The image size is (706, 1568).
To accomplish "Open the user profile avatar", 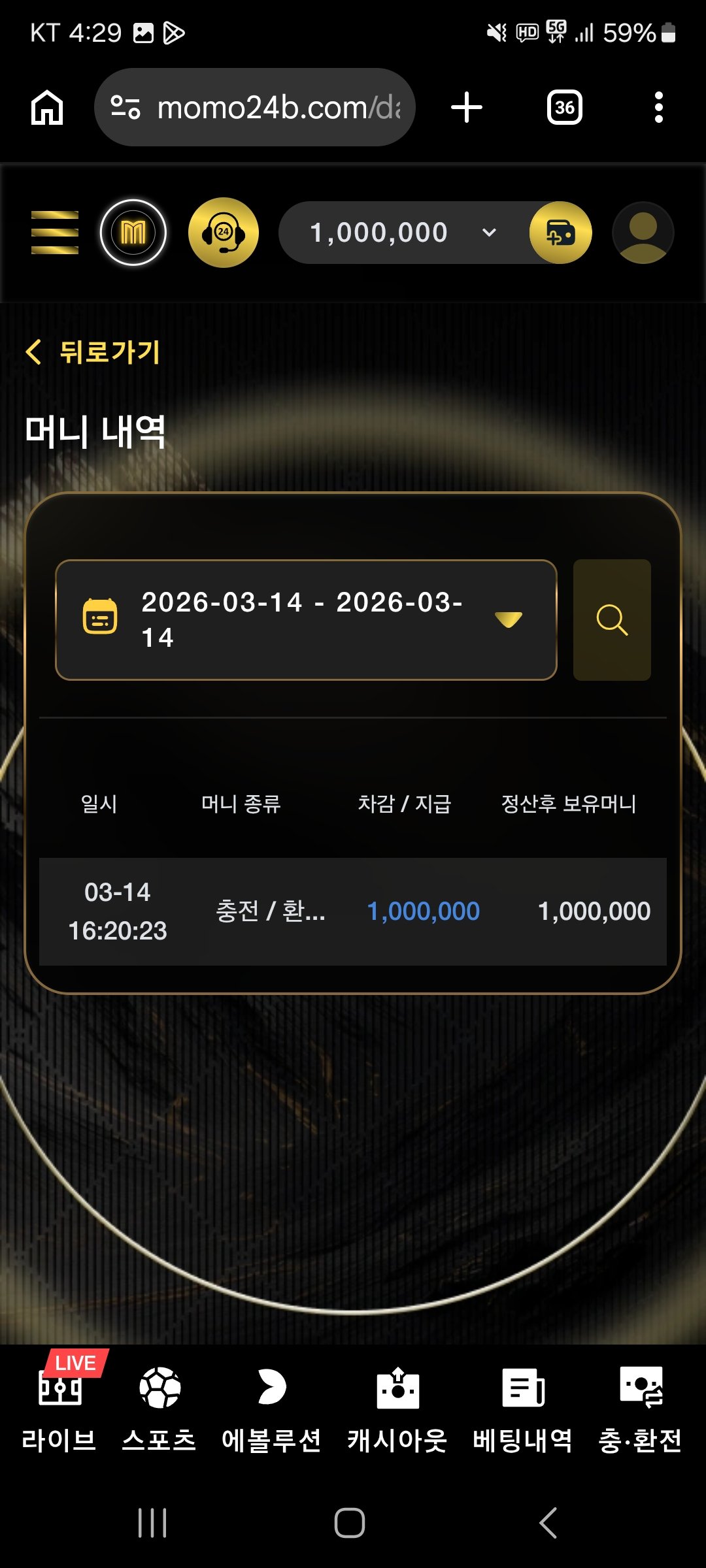I will pyautogui.click(x=643, y=233).
